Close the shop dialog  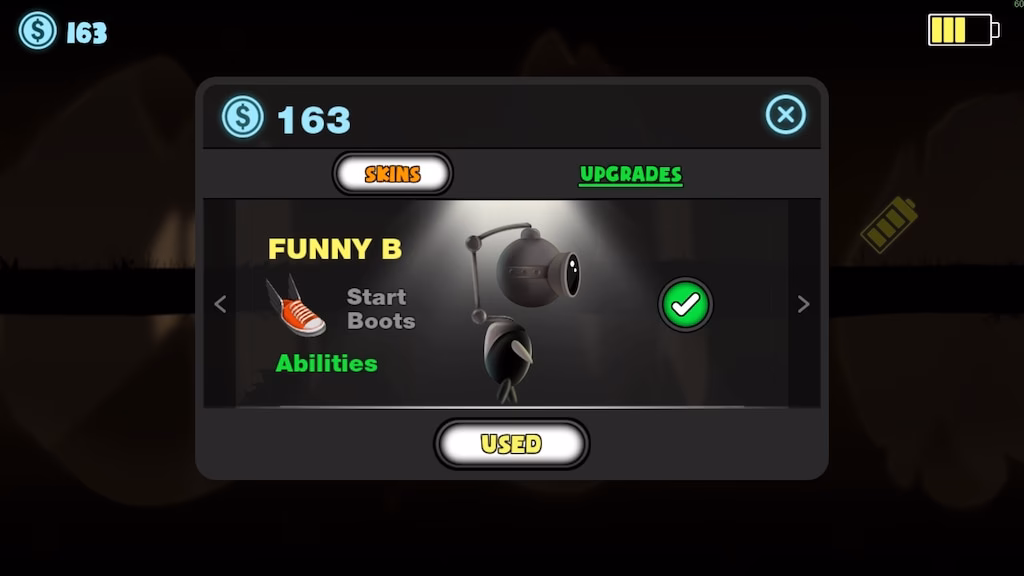coord(786,115)
